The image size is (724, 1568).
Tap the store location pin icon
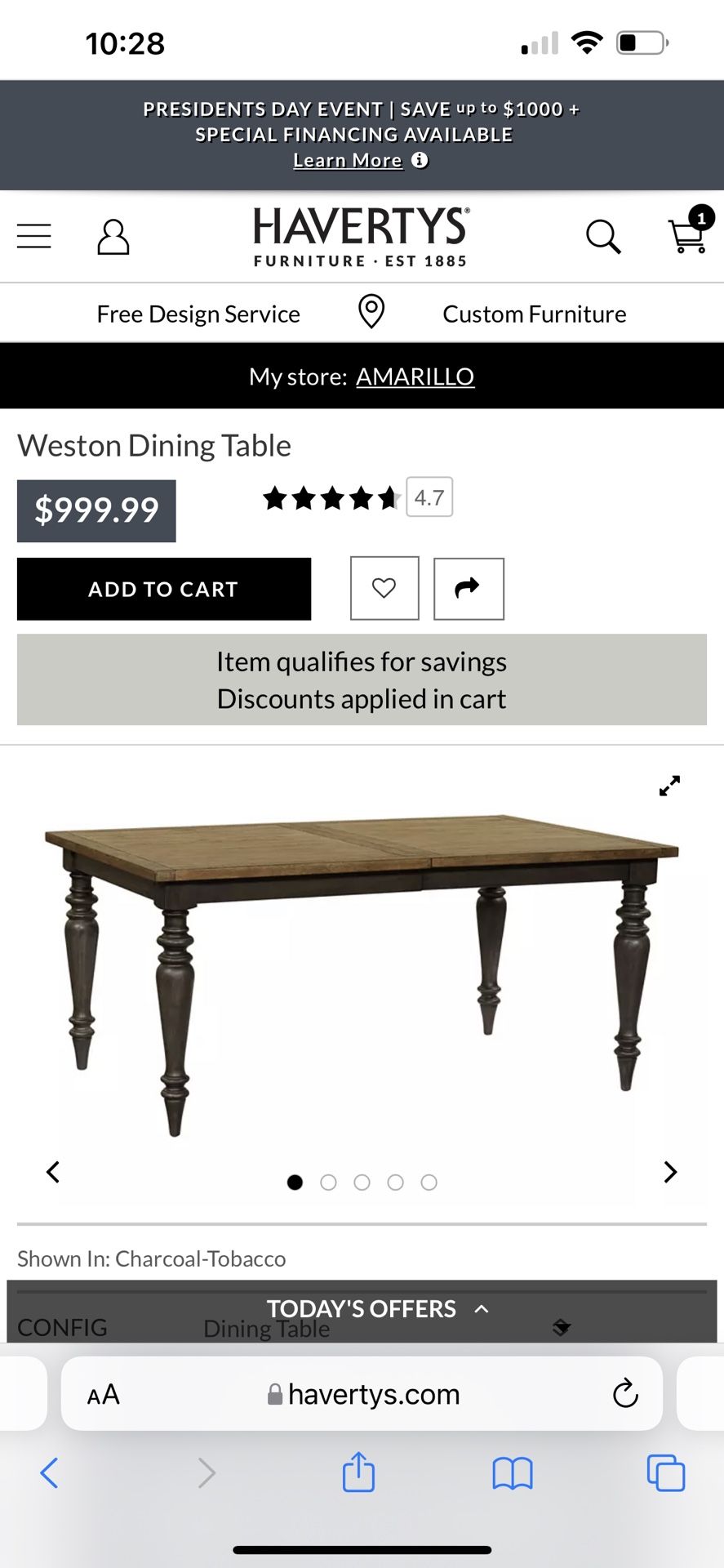tap(371, 312)
